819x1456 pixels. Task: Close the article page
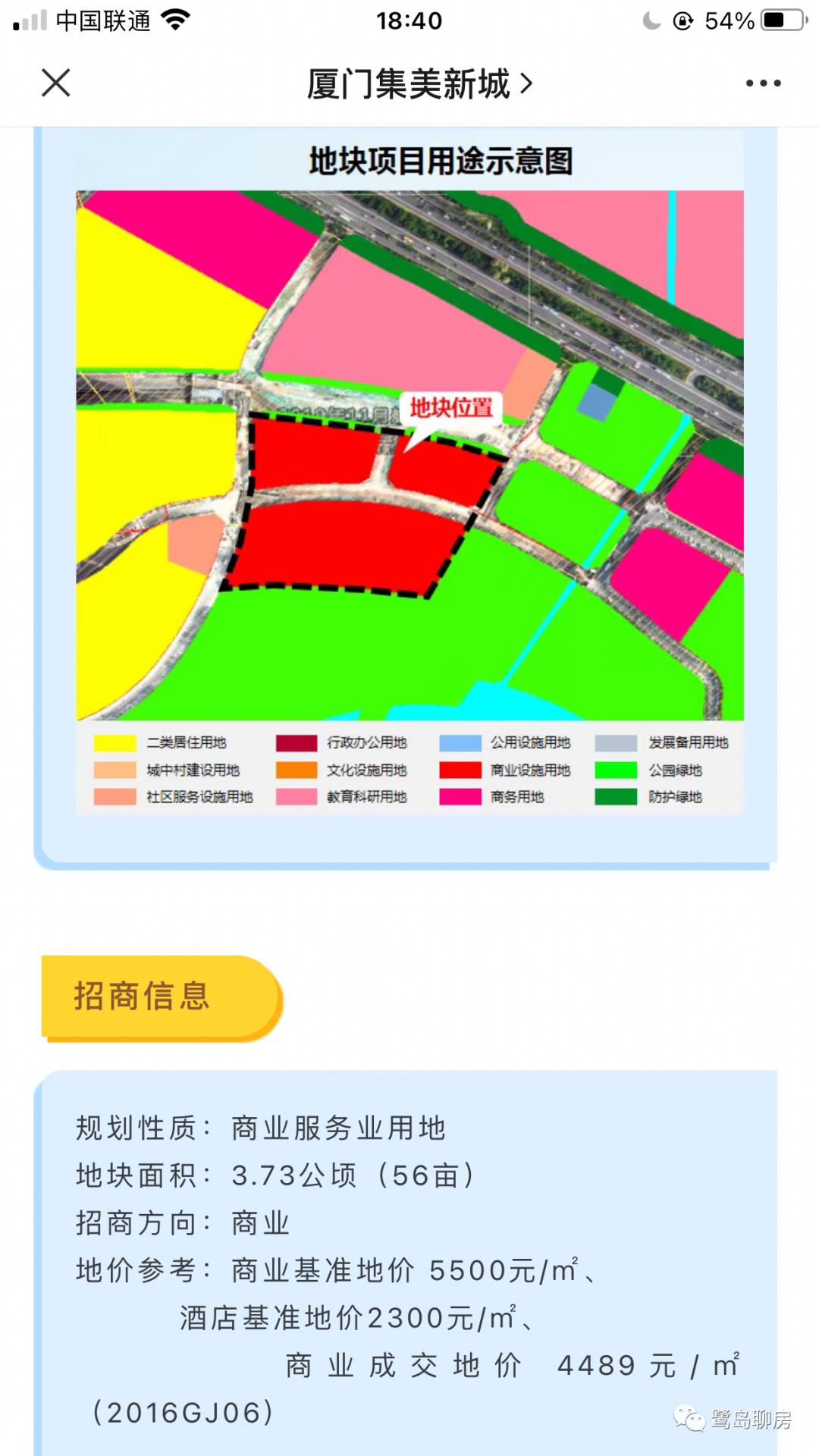[x=55, y=83]
